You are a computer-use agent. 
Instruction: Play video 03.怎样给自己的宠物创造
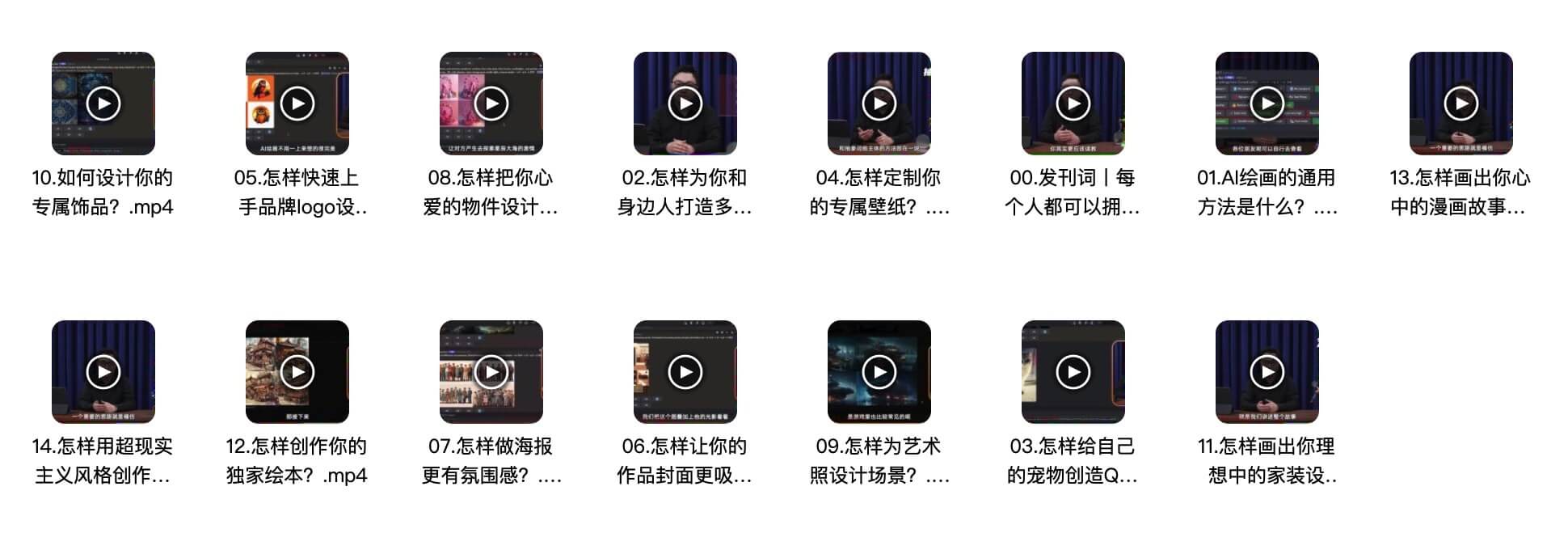pos(1073,372)
